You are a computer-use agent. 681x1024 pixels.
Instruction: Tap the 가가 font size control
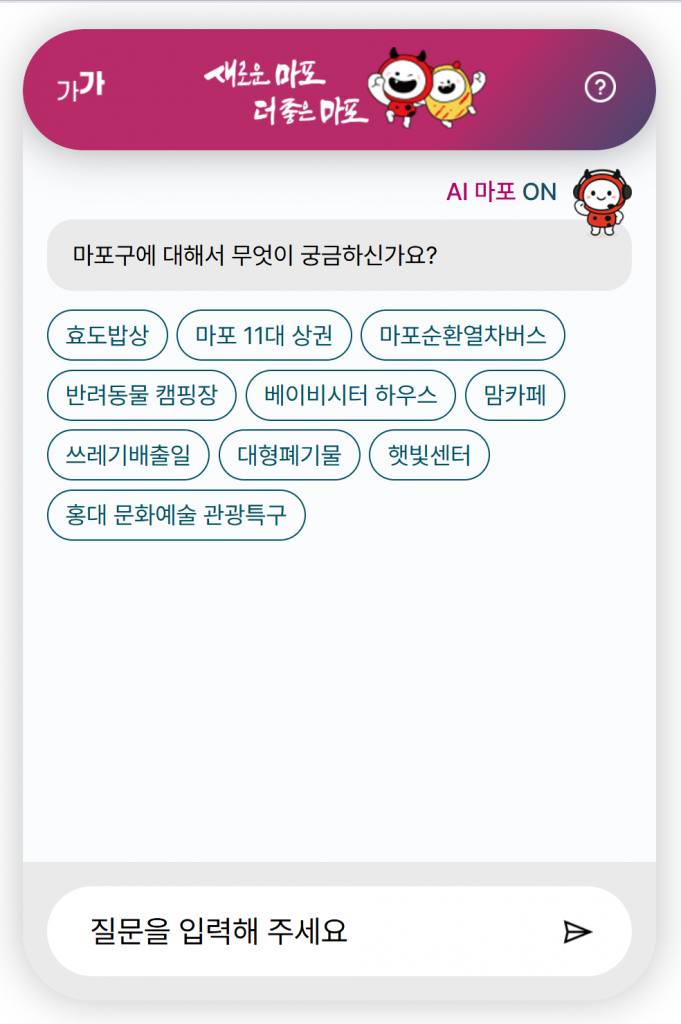[80, 88]
